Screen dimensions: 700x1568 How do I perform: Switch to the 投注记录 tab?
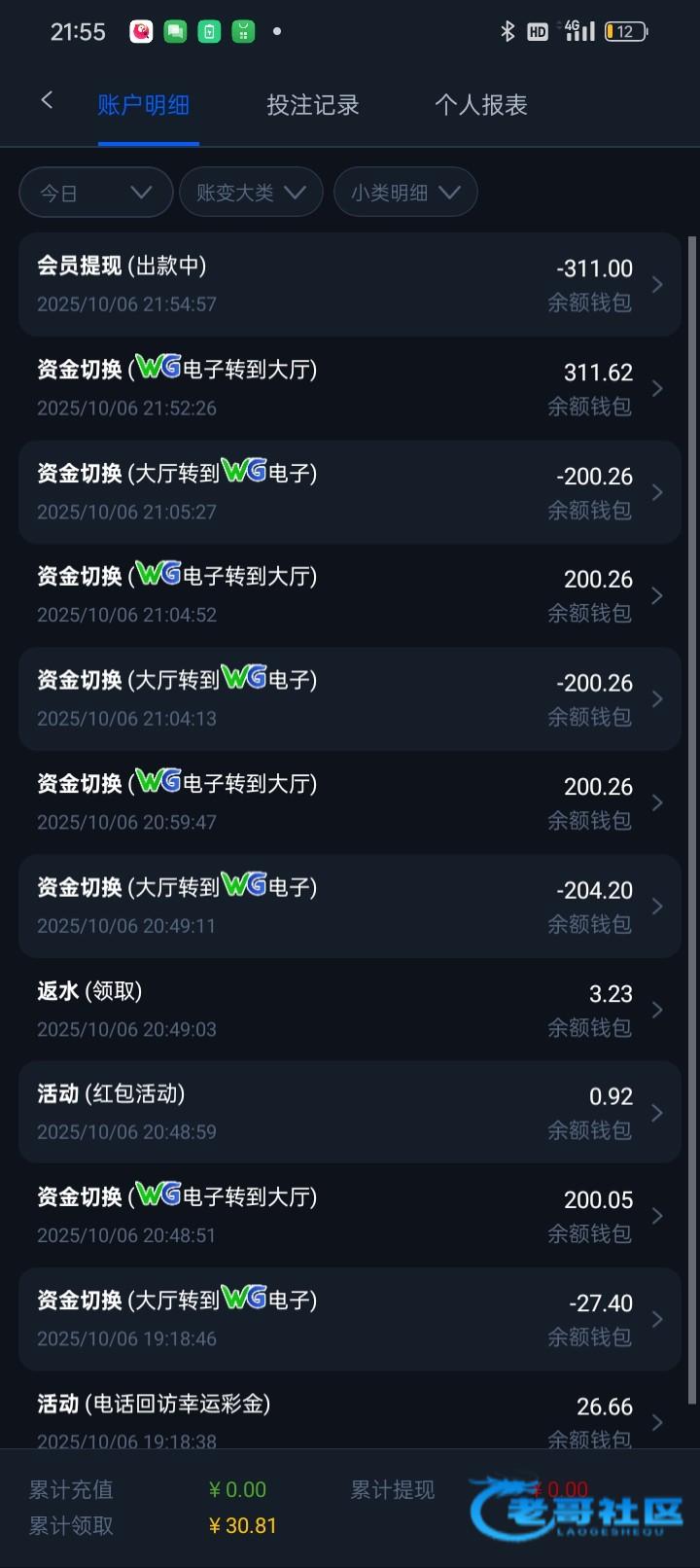pos(312,105)
